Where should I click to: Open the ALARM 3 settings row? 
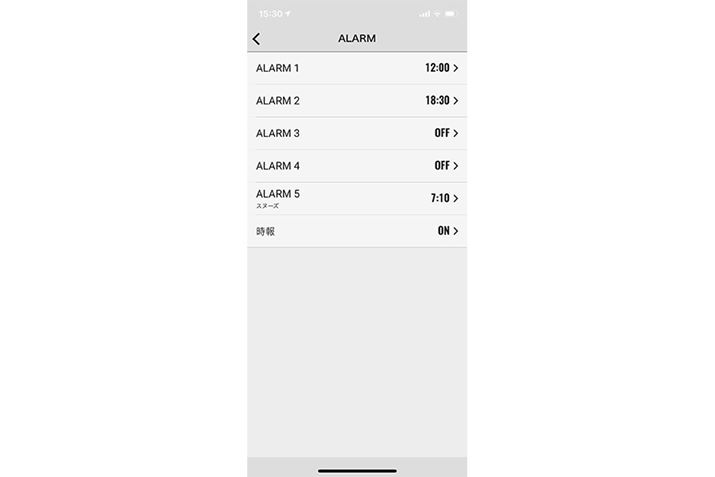[356, 133]
